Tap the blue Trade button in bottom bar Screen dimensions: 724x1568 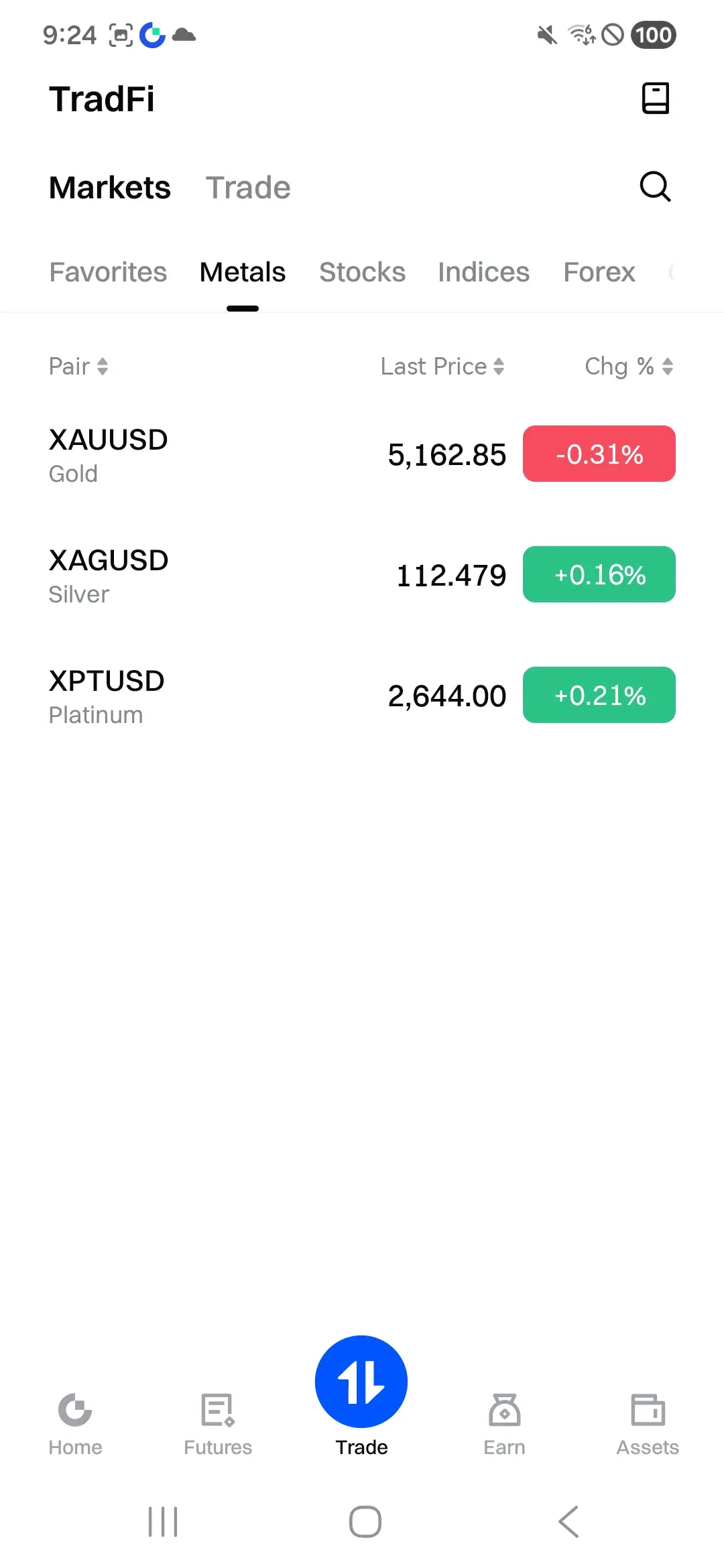point(361,1382)
